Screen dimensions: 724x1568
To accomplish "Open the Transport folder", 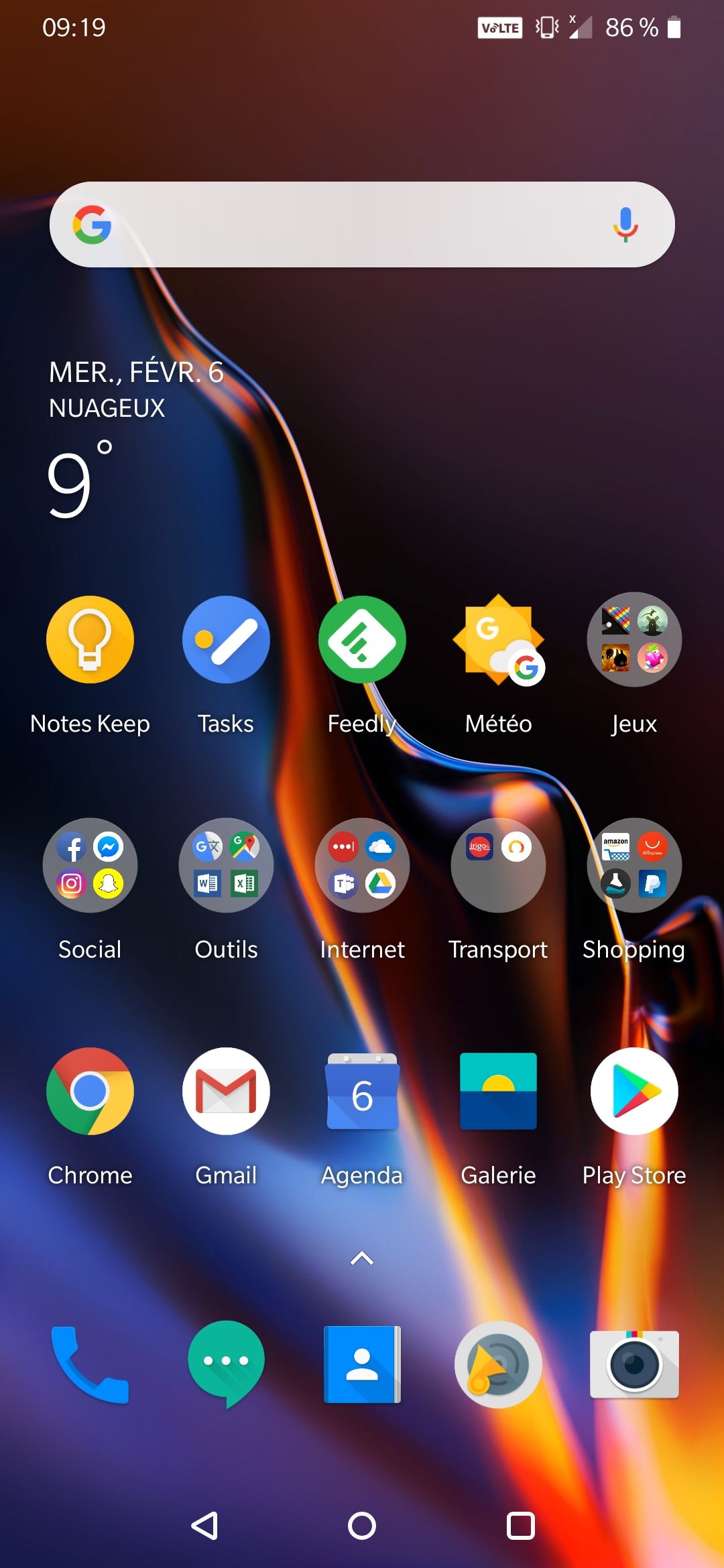I will tap(498, 865).
